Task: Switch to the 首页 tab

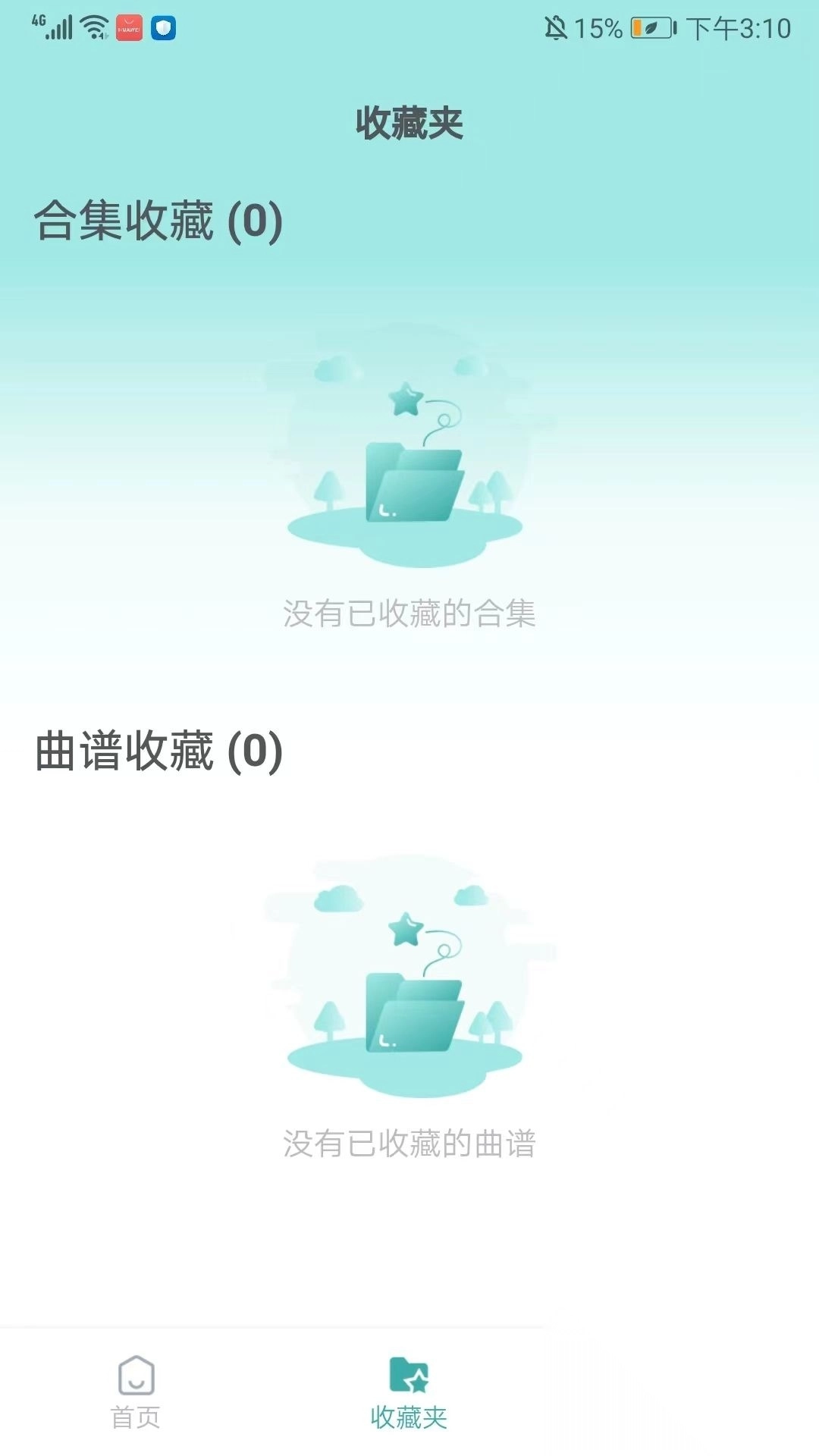Action: pyautogui.click(x=136, y=1392)
